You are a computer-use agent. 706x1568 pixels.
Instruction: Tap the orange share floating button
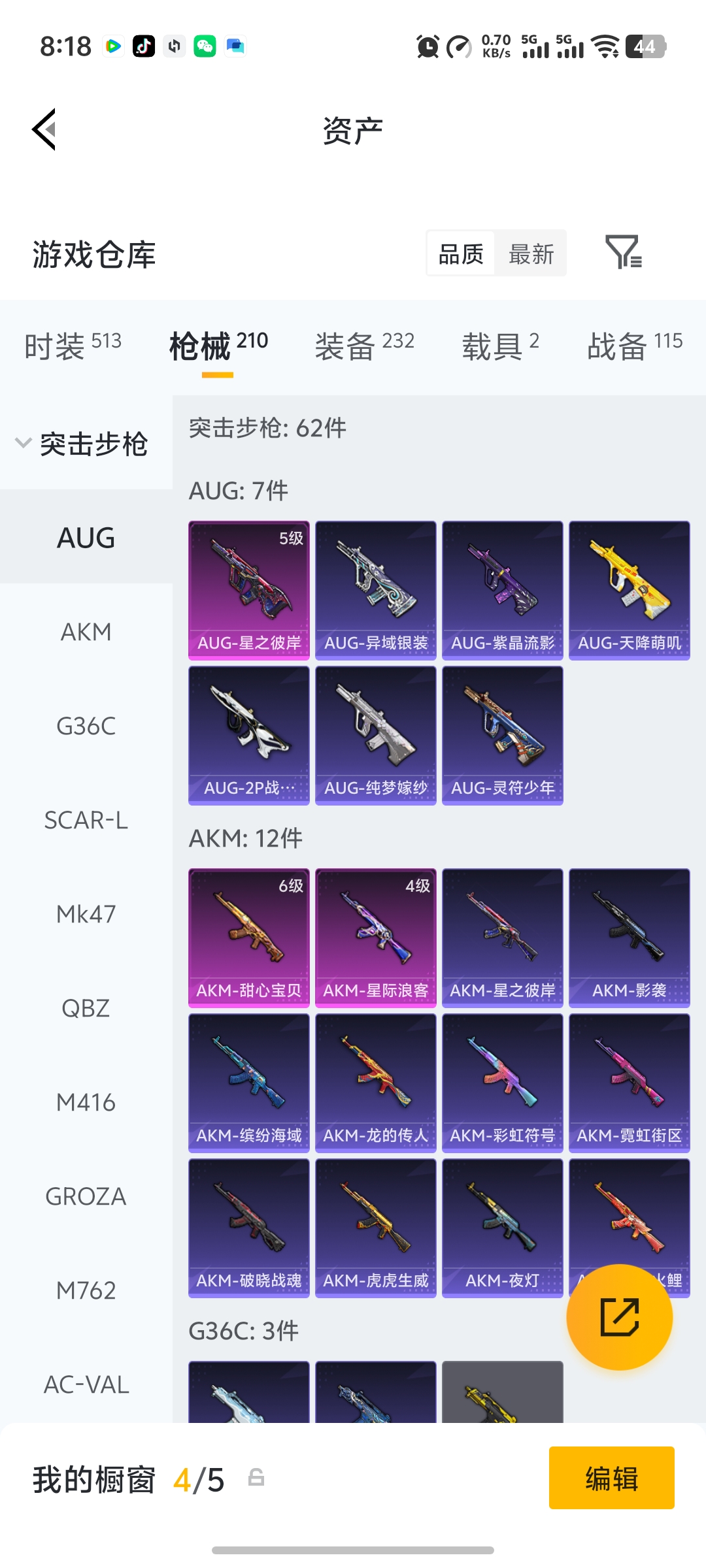coord(619,1316)
